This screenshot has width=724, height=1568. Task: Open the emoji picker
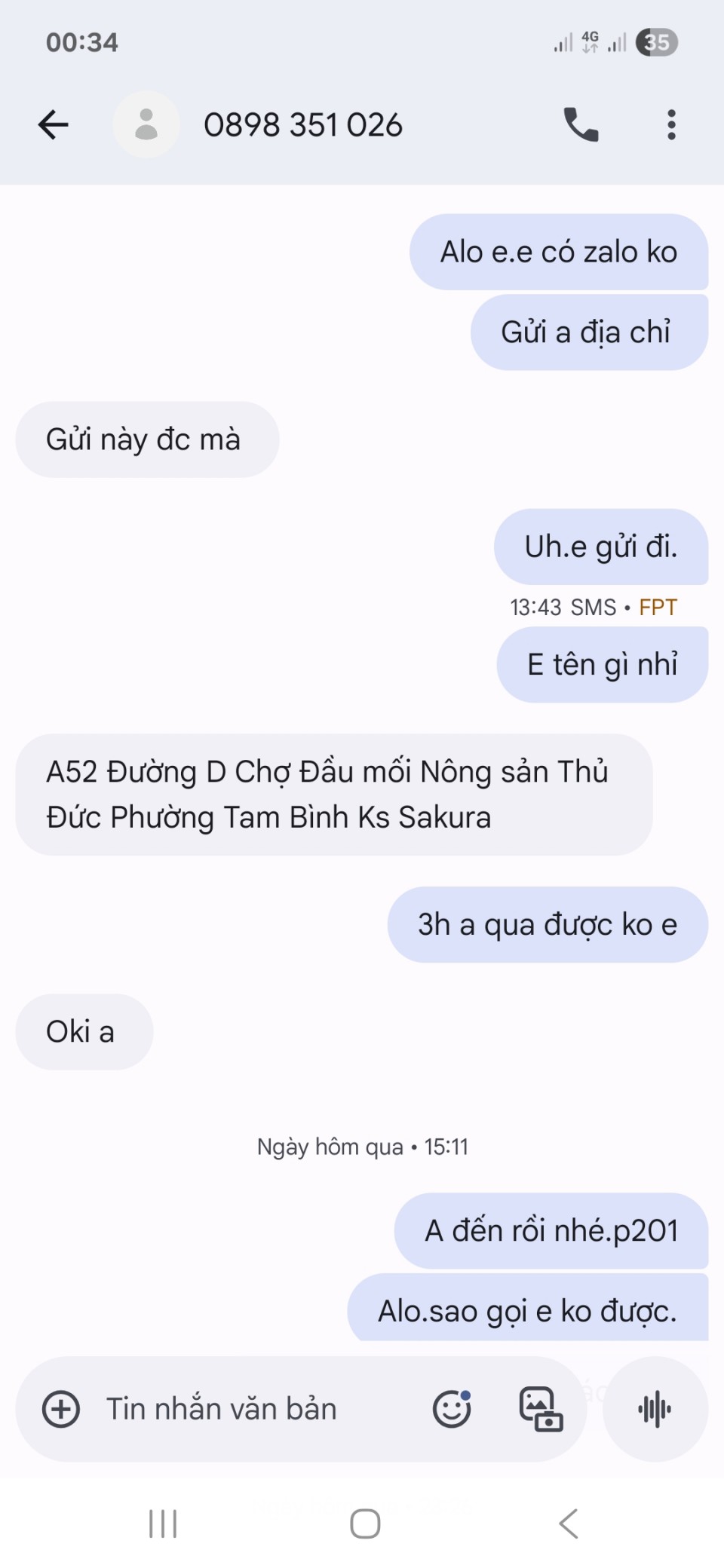click(452, 1409)
